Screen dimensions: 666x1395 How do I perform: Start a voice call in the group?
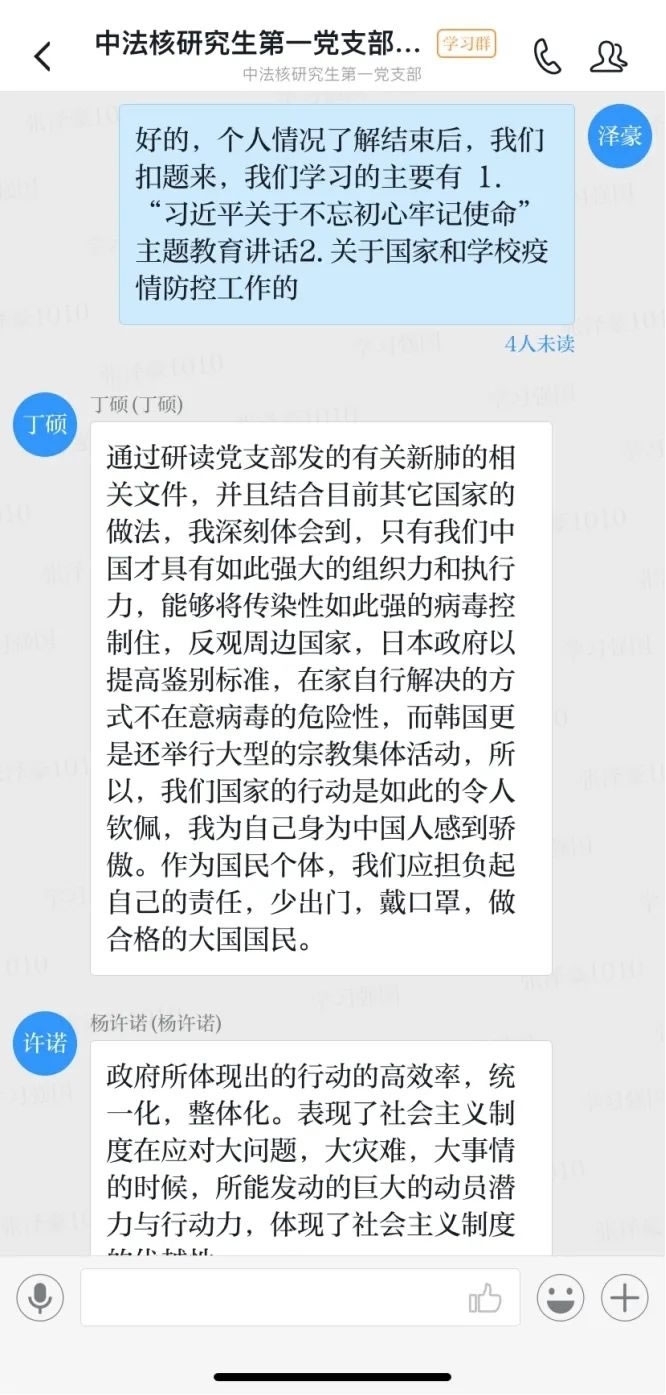pyautogui.click(x=547, y=57)
